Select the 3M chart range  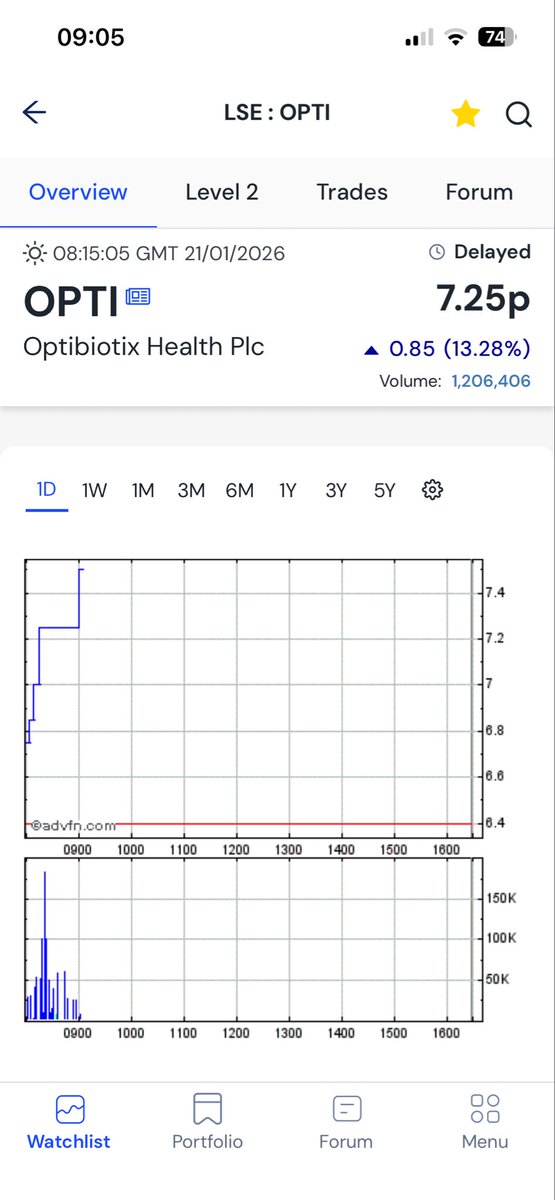coord(191,490)
